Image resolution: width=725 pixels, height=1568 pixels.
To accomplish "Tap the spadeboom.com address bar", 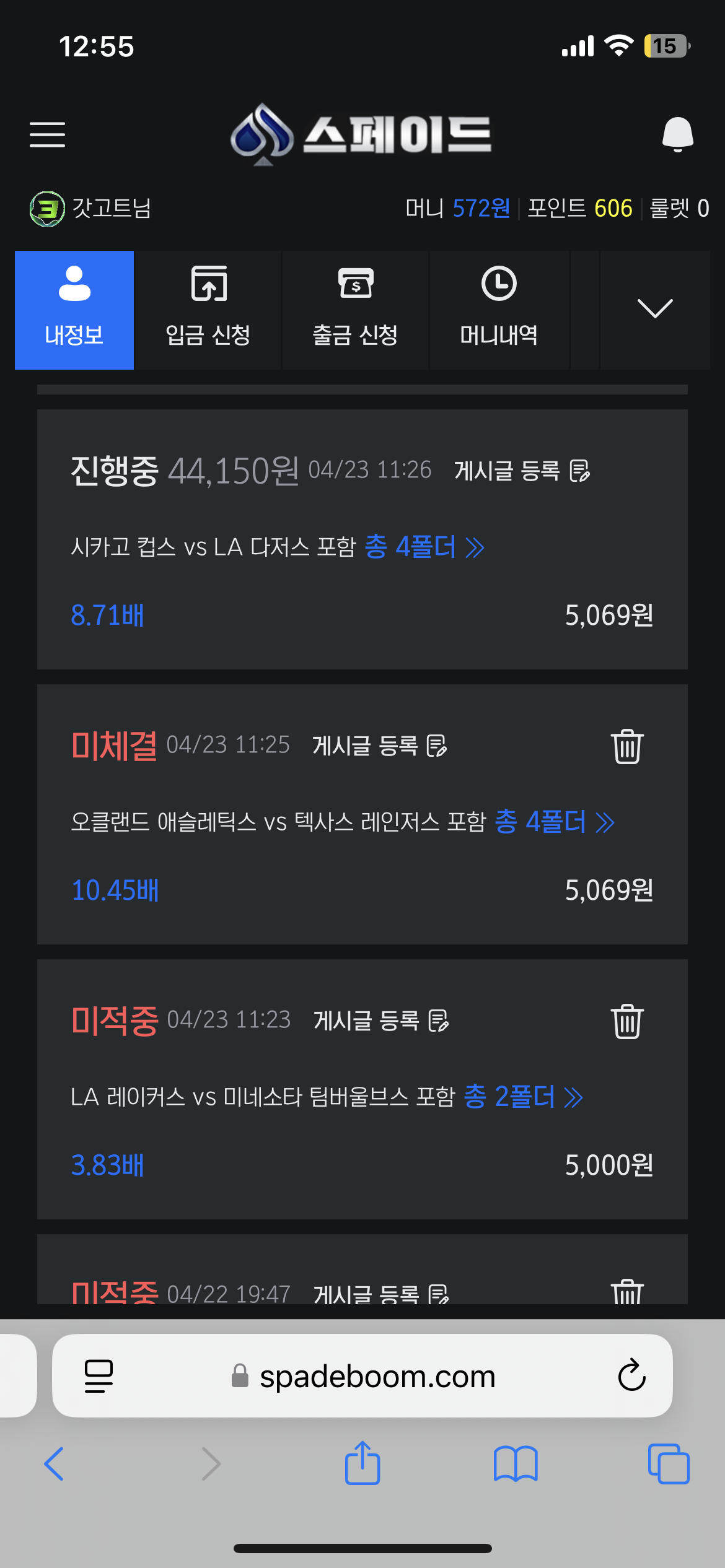I will pyautogui.click(x=362, y=1375).
